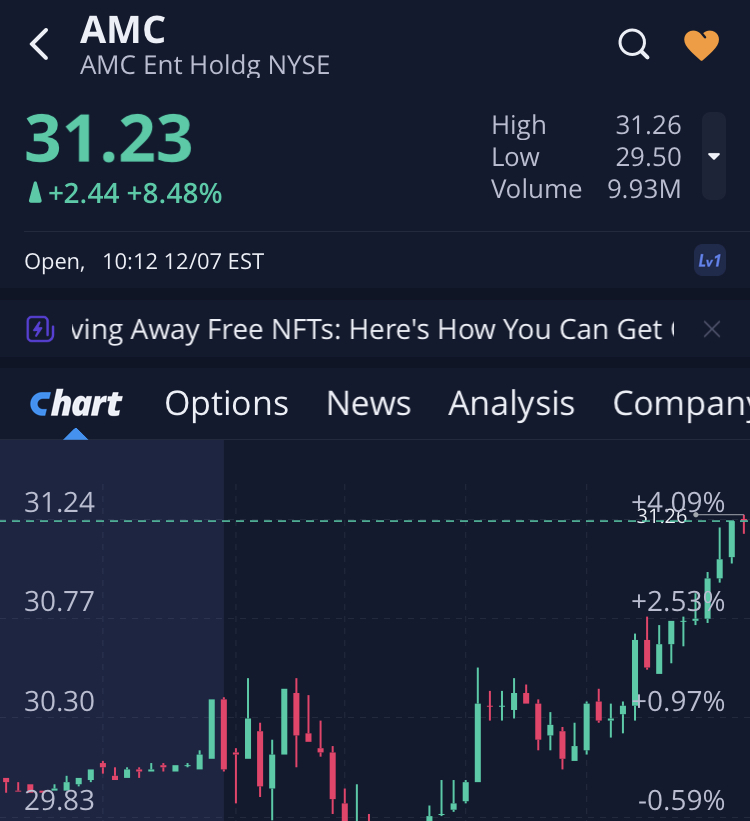Viewport: 750px width, 821px height.
Task: Go back using the back arrow
Action: point(40,45)
